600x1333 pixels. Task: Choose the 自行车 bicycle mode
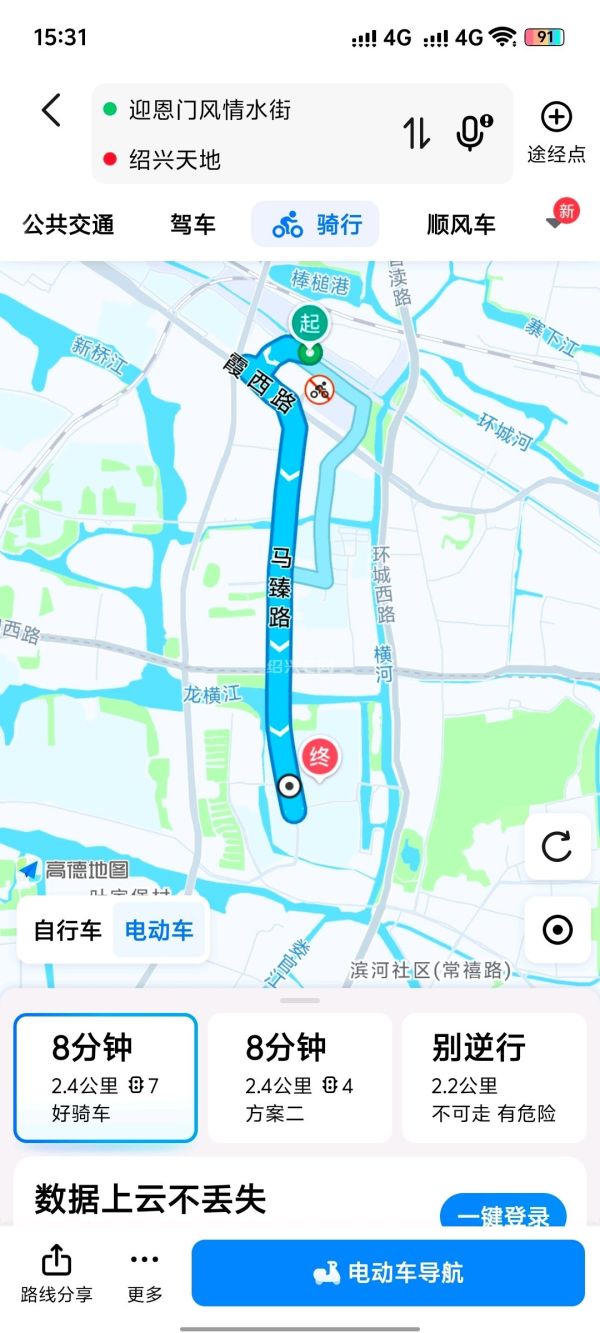click(x=68, y=931)
